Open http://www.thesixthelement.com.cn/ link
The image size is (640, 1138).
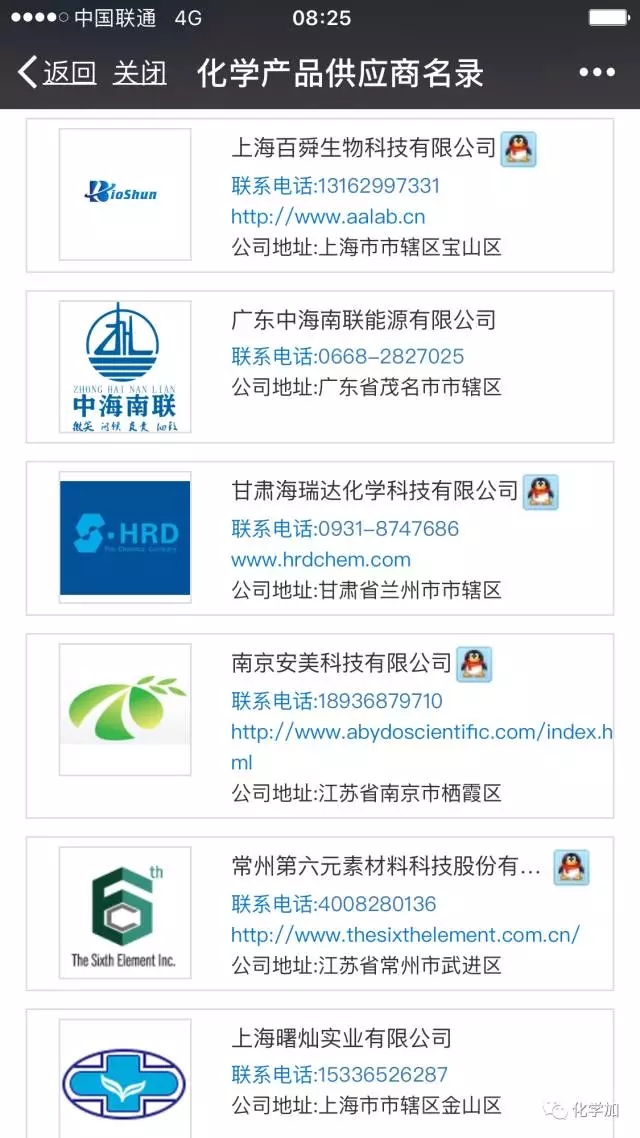(x=405, y=936)
